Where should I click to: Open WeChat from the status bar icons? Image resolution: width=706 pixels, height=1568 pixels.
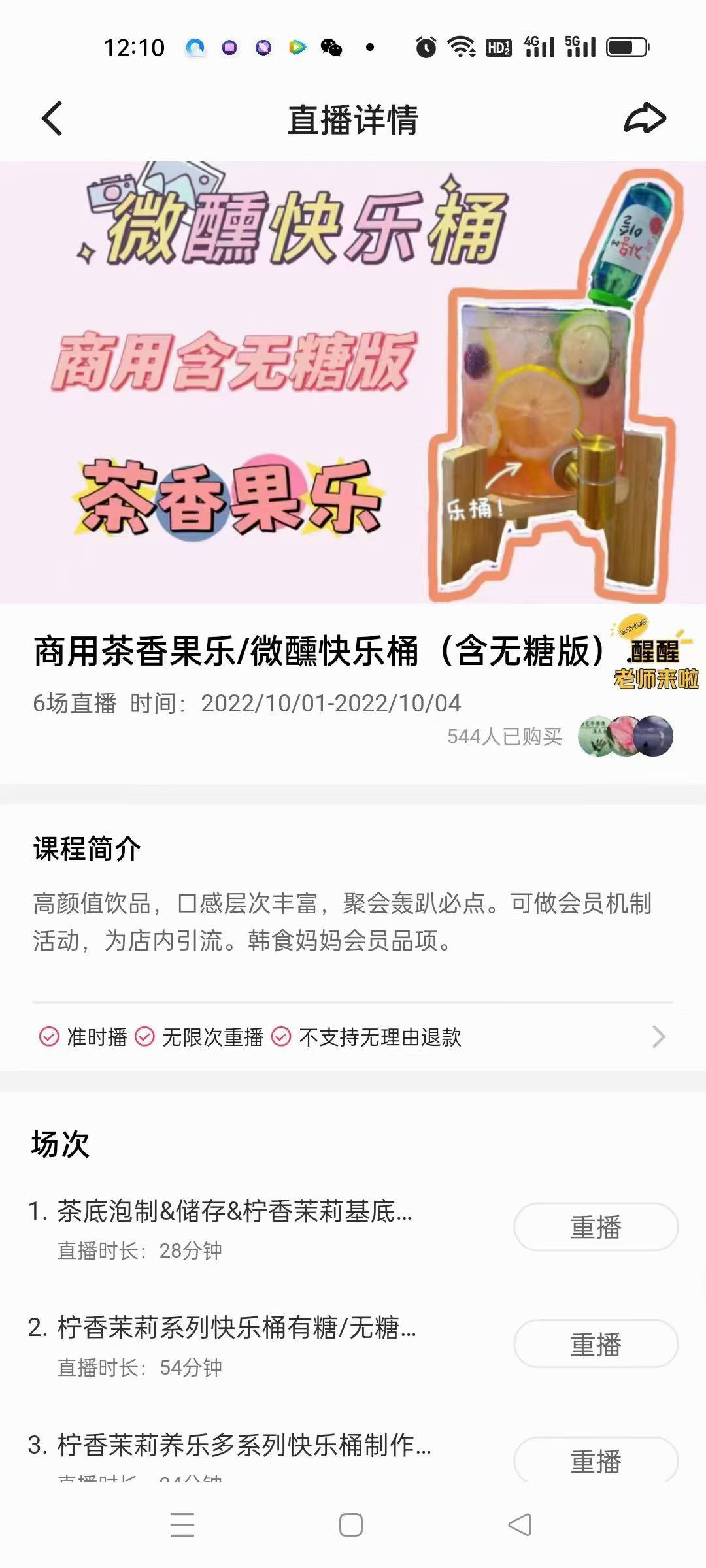point(330,47)
